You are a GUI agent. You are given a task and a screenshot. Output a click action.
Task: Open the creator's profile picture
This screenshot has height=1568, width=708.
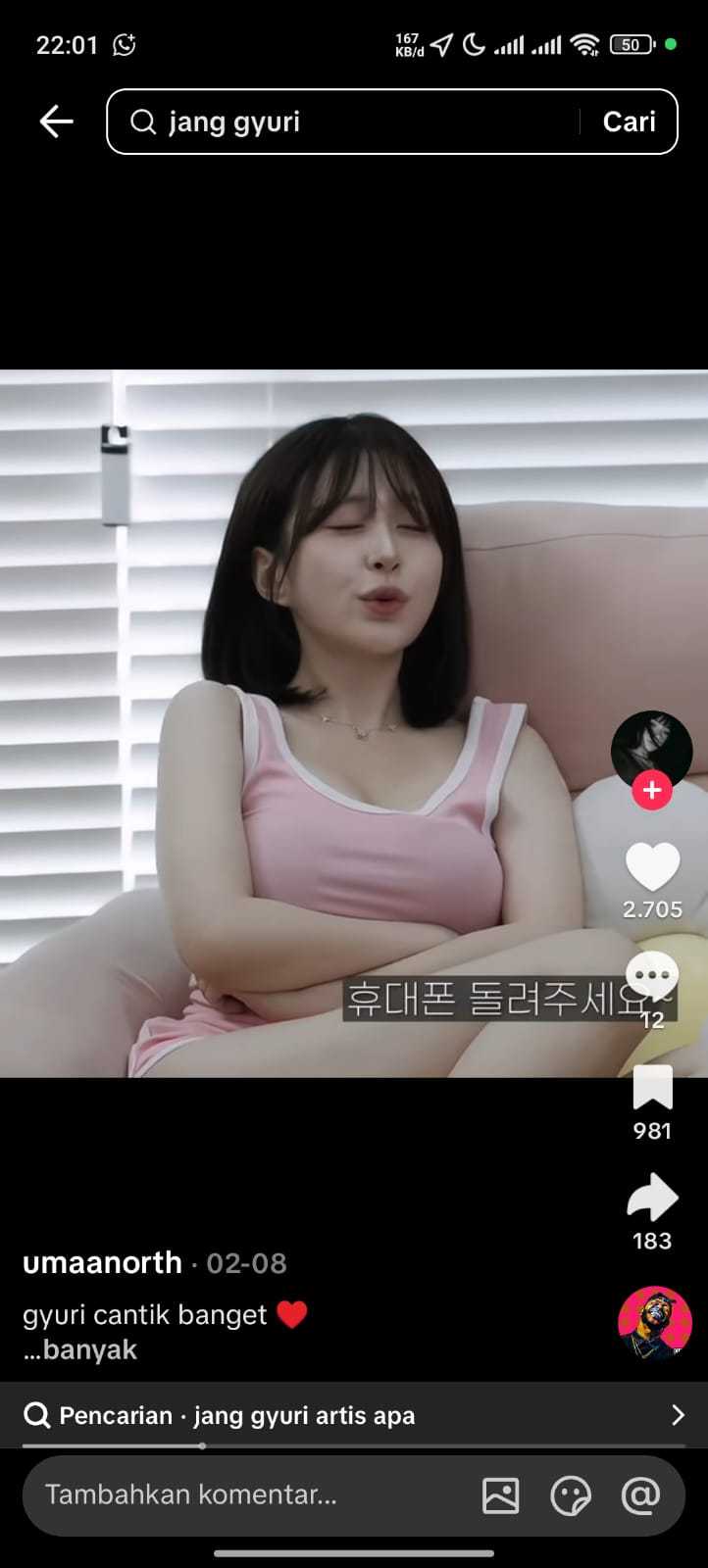[x=651, y=748]
